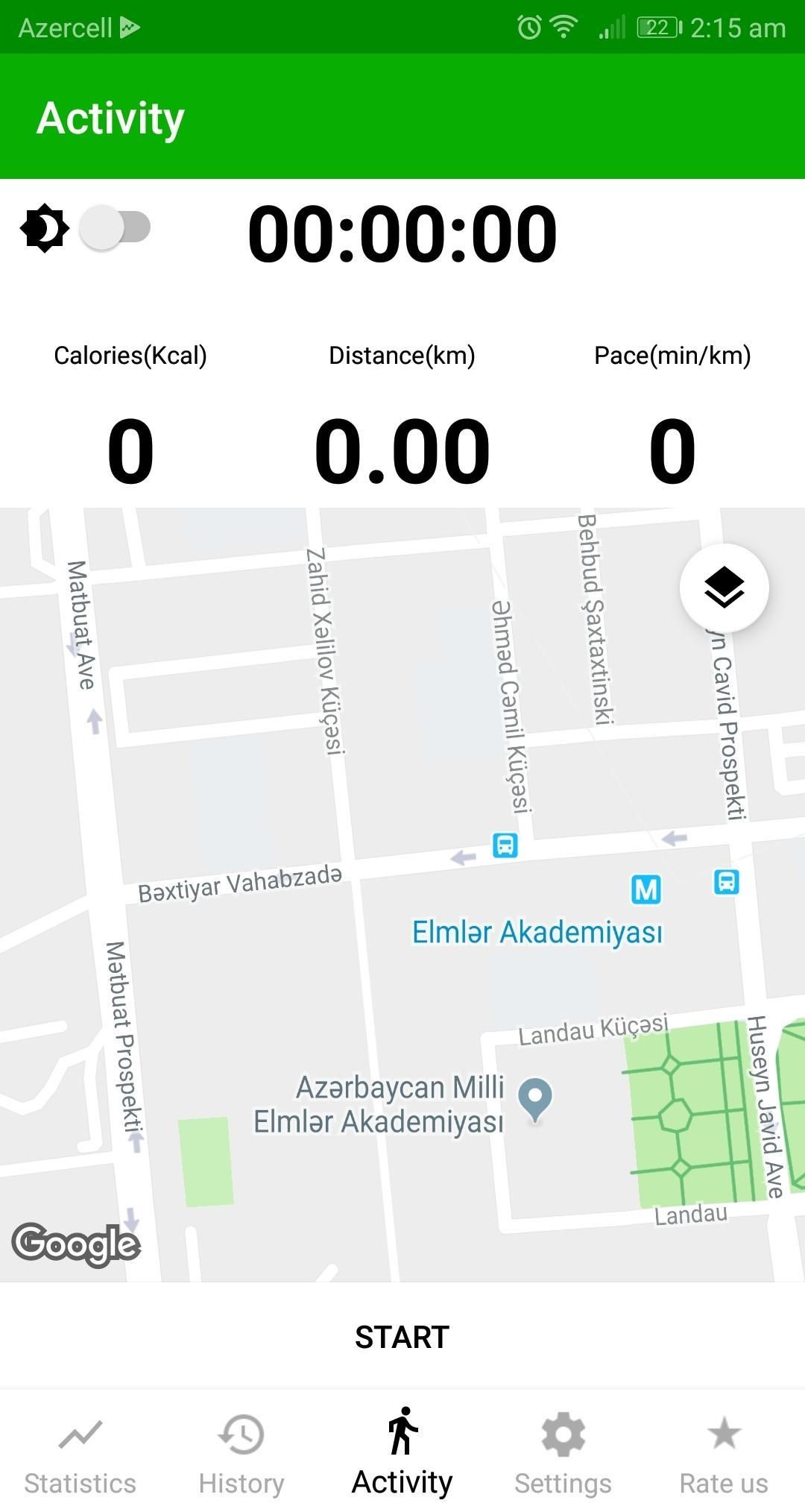Screen dimensions: 805x1512
Task: Open the map layers button
Action: point(724,588)
